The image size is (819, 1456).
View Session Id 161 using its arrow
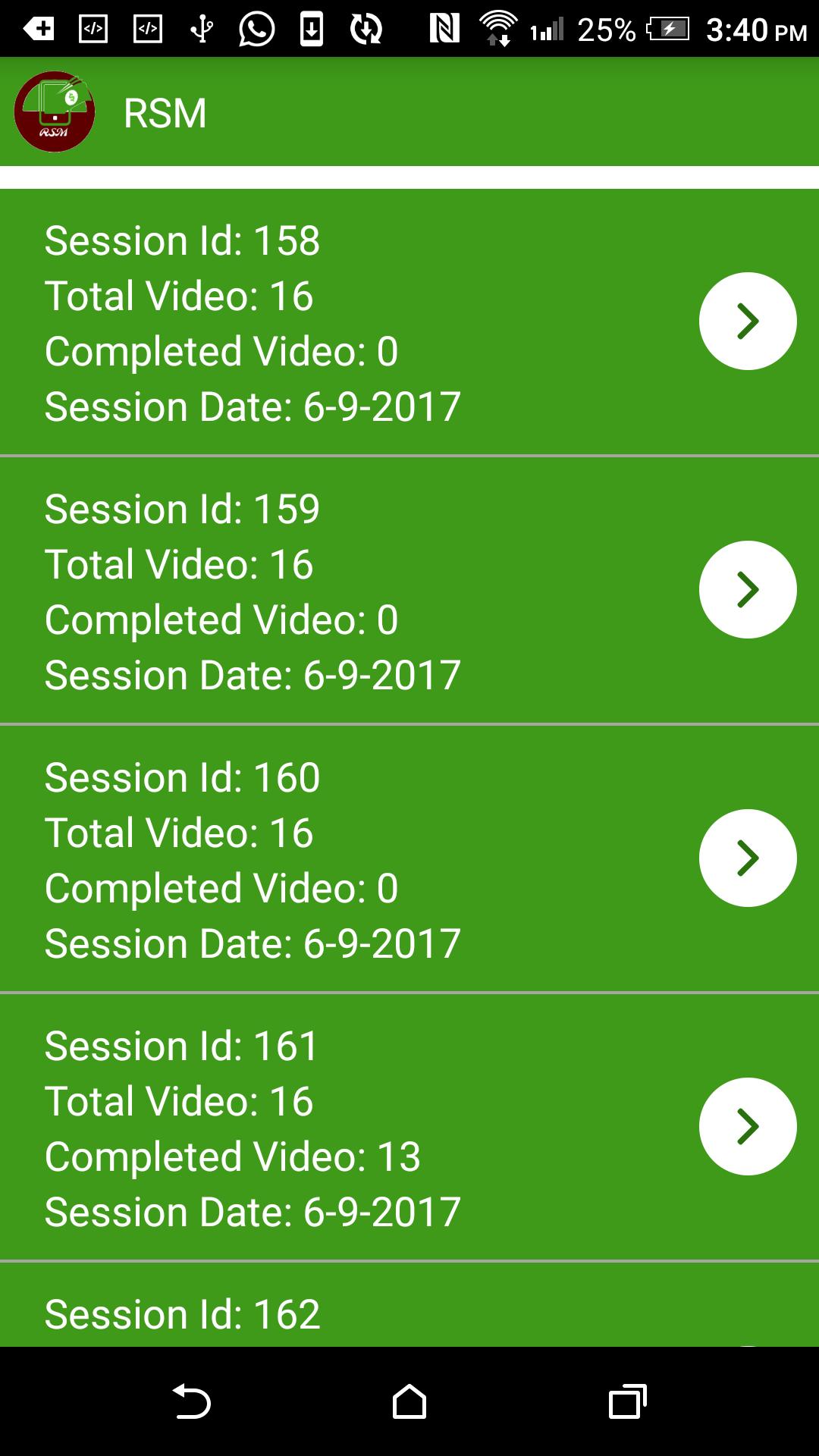pyautogui.click(x=747, y=1126)
